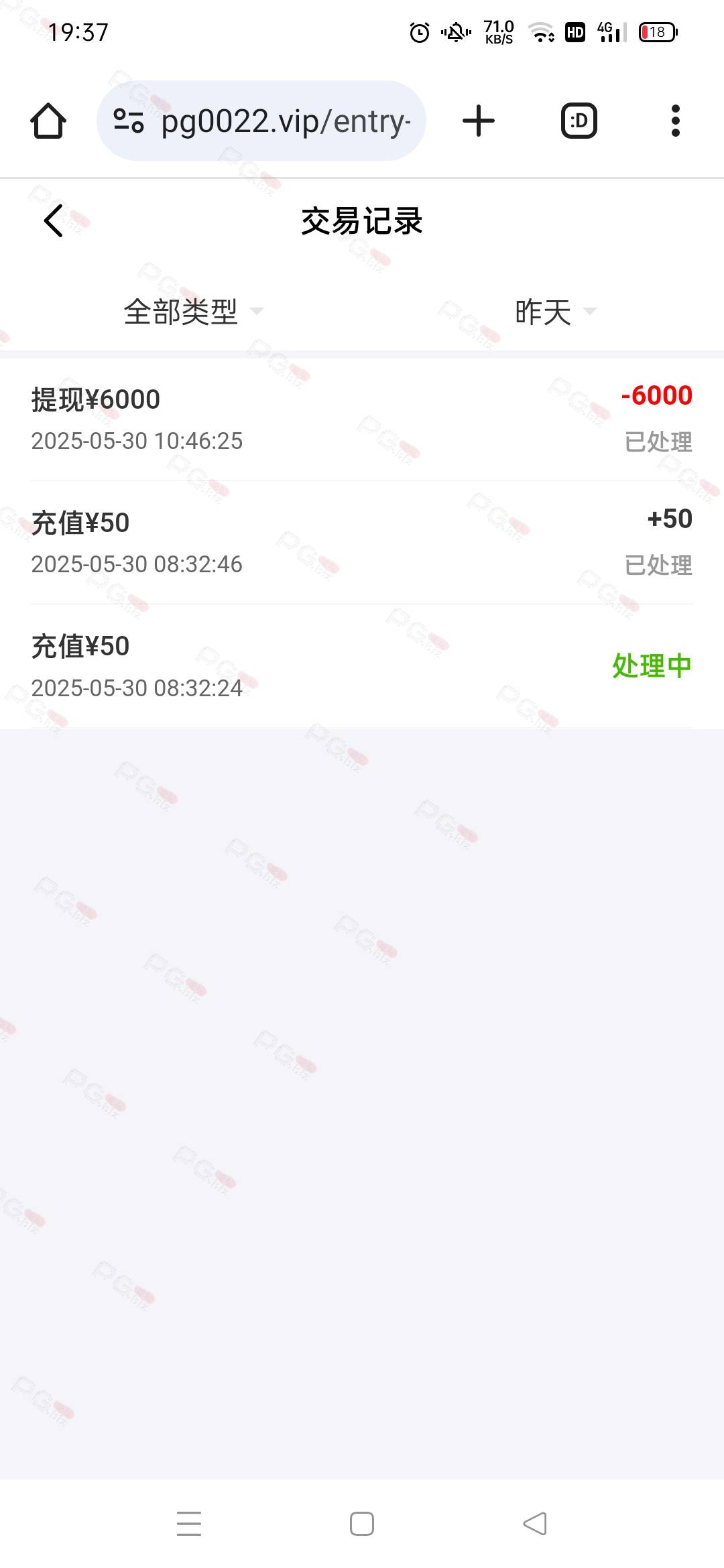Open the 充值¥50 record at 08:32:46
This screenshot has height=1568, width=724.
click(362, 543)
